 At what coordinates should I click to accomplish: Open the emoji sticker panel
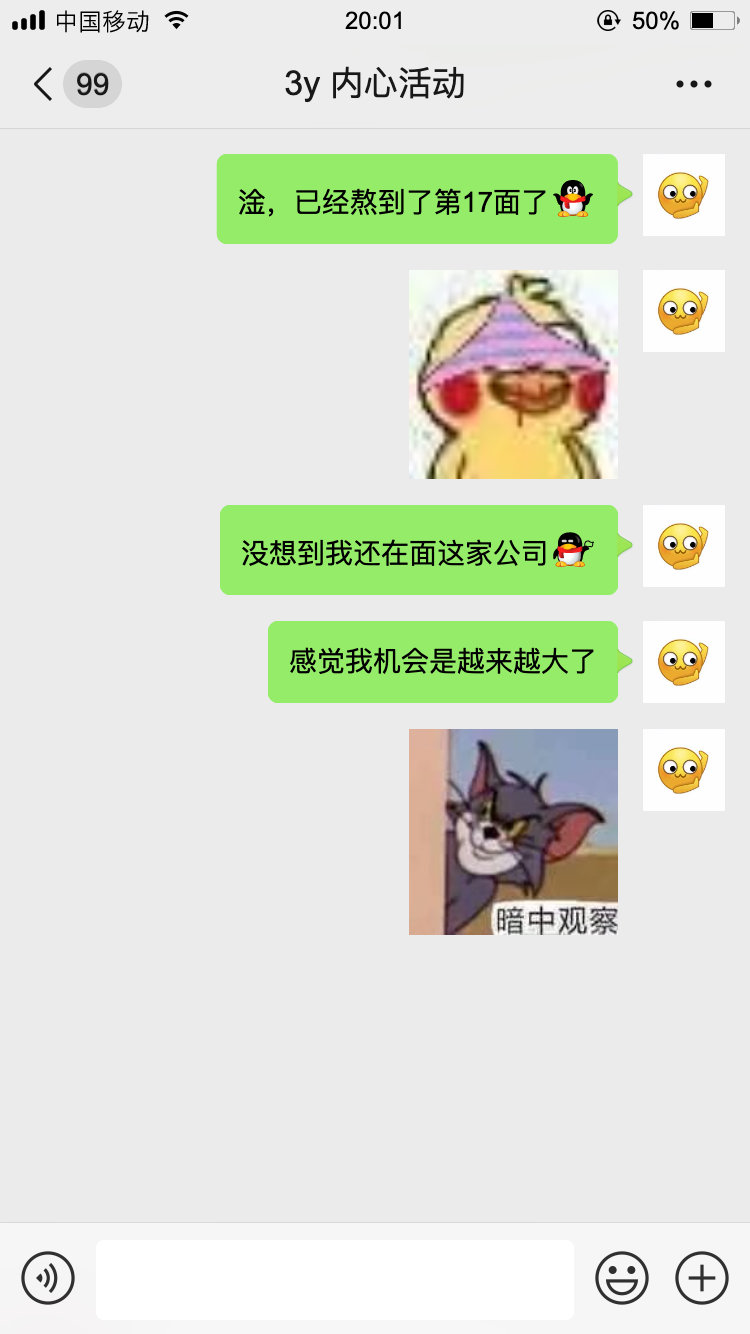click(622, 1278)
